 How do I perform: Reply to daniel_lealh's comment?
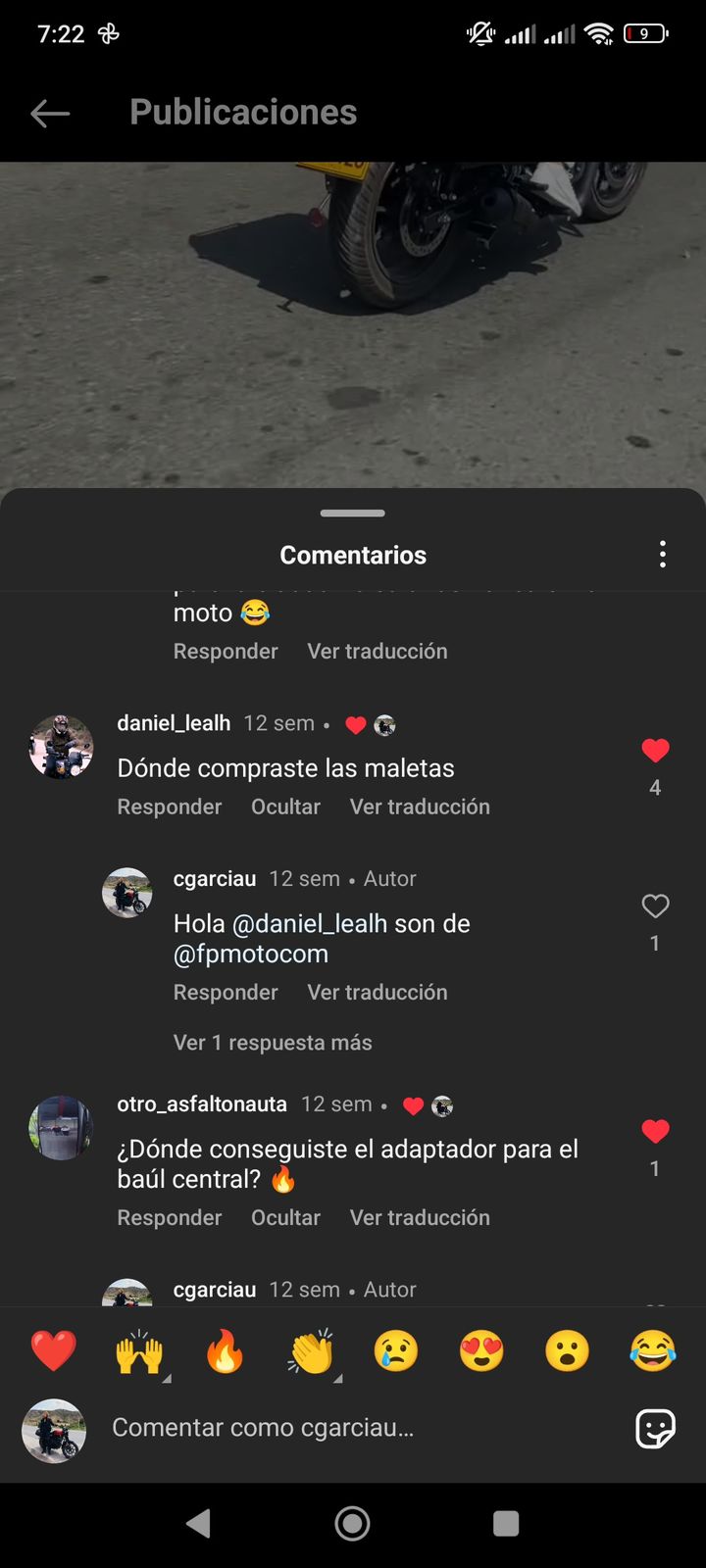point(170,807)
